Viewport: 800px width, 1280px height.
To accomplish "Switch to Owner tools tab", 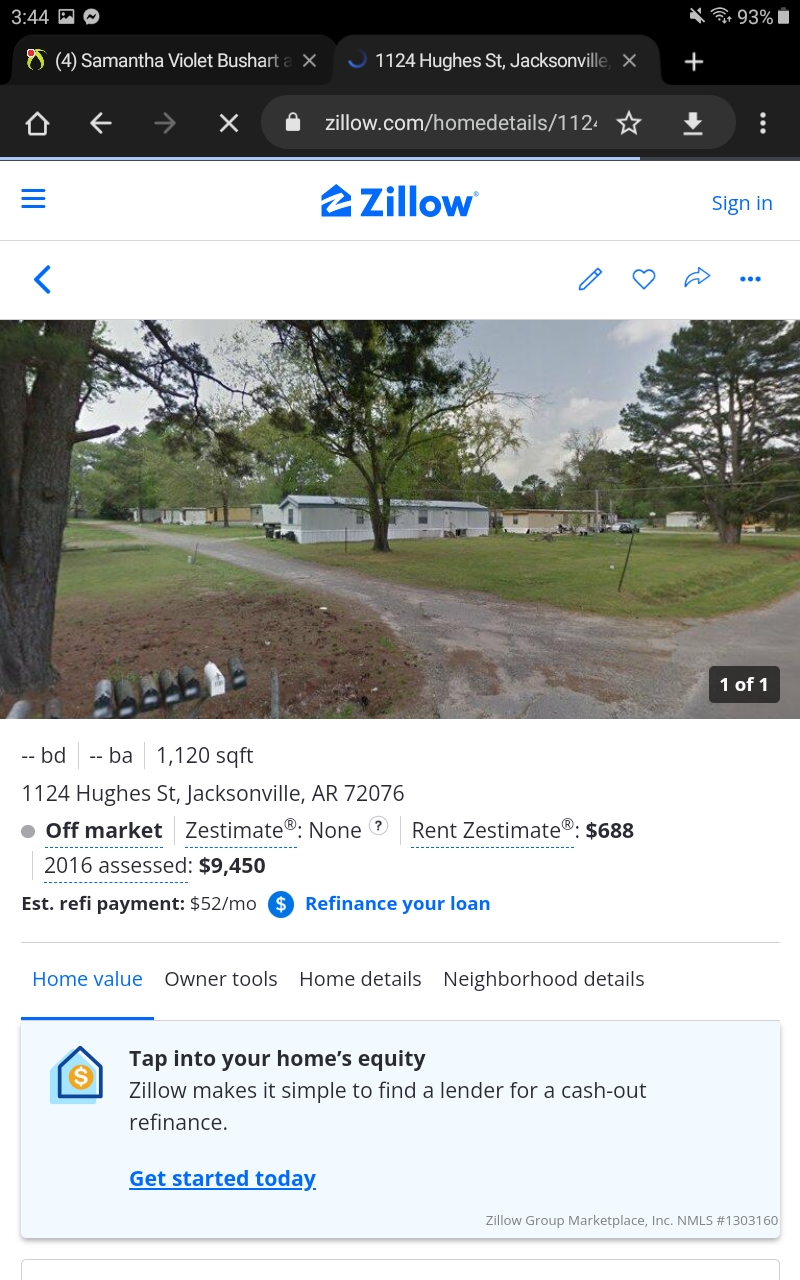I will click(221, 979).
